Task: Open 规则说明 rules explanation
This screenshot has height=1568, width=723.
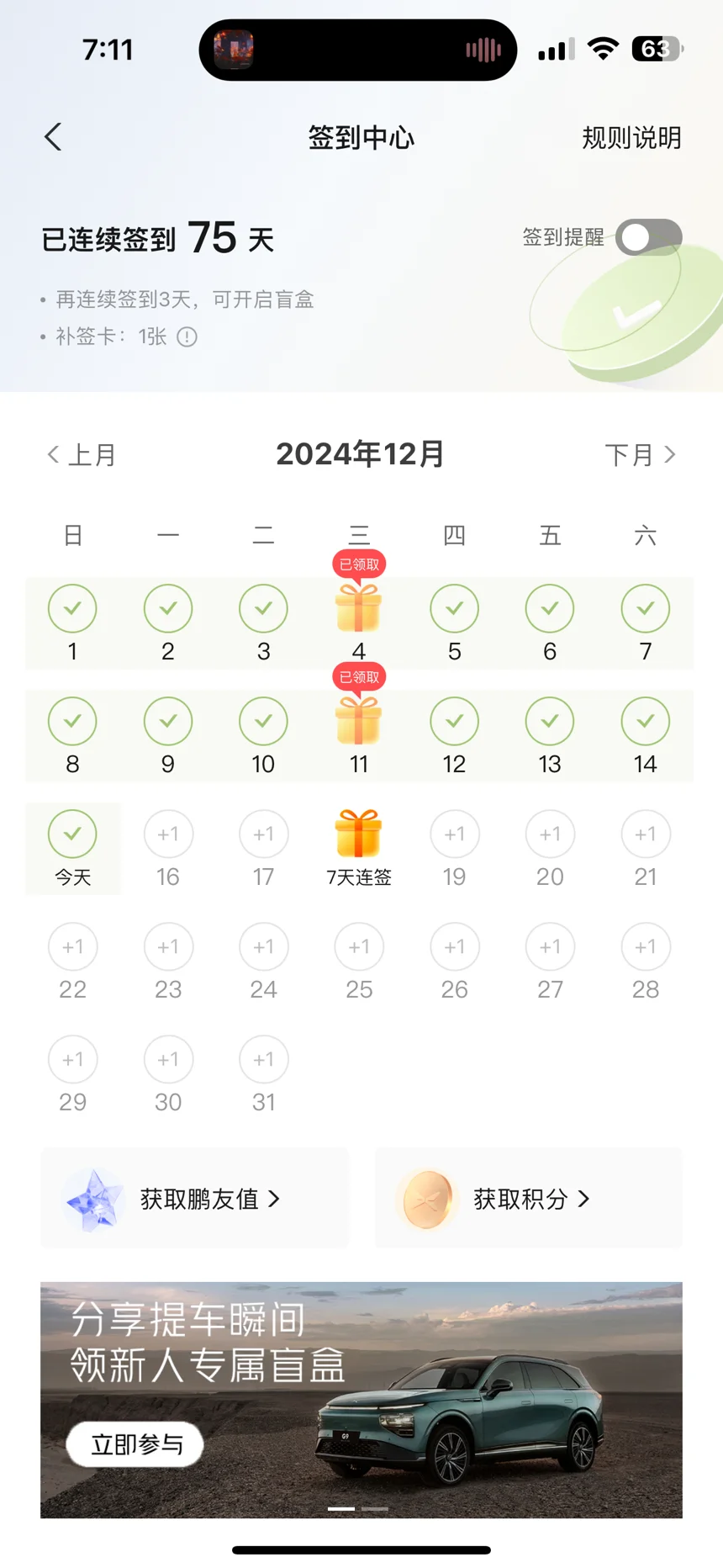Action: [631, 138]
